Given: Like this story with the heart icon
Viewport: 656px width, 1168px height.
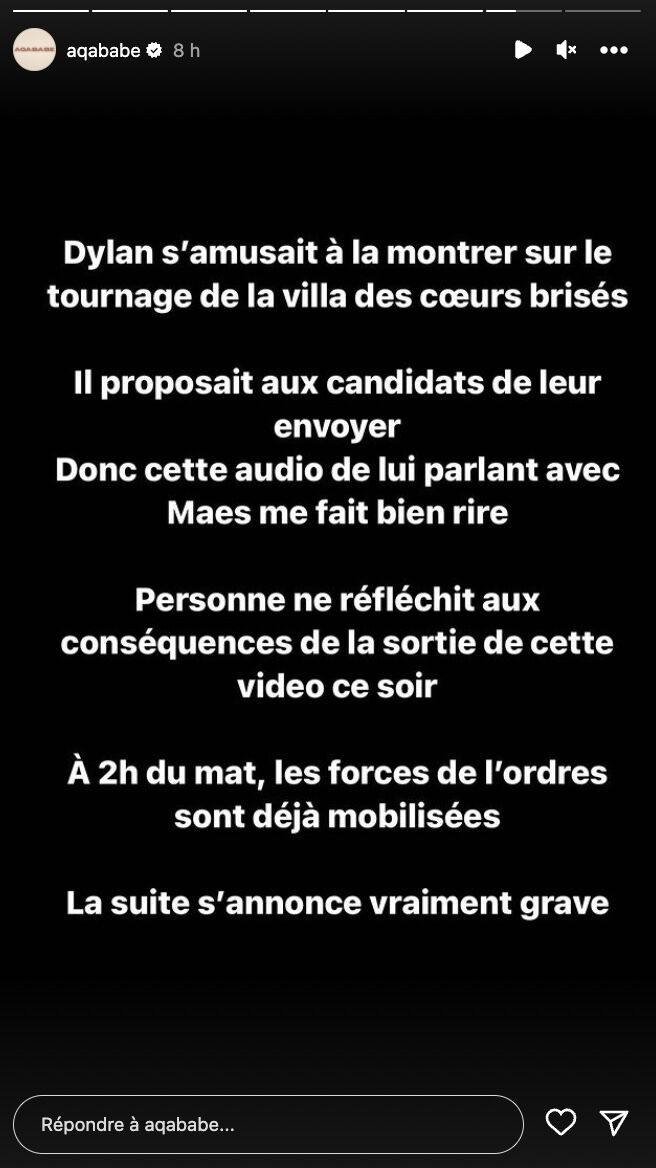Looking at the screenshot, I should [x=561, y=1122].
